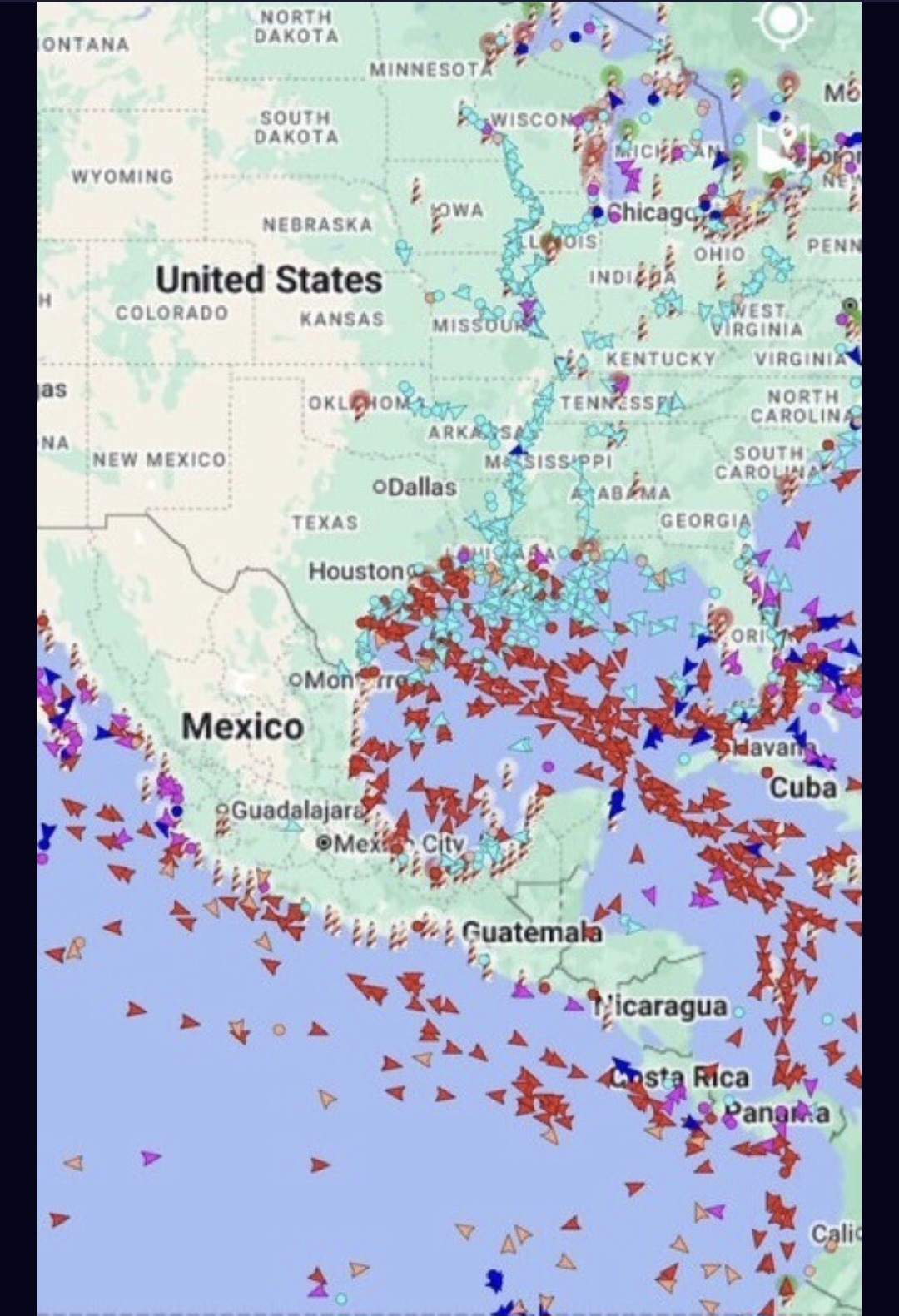Image resolution: width=899 pixels, height=1316 pixels.
Task: Center the map on my location
Action: coord(782,21)
